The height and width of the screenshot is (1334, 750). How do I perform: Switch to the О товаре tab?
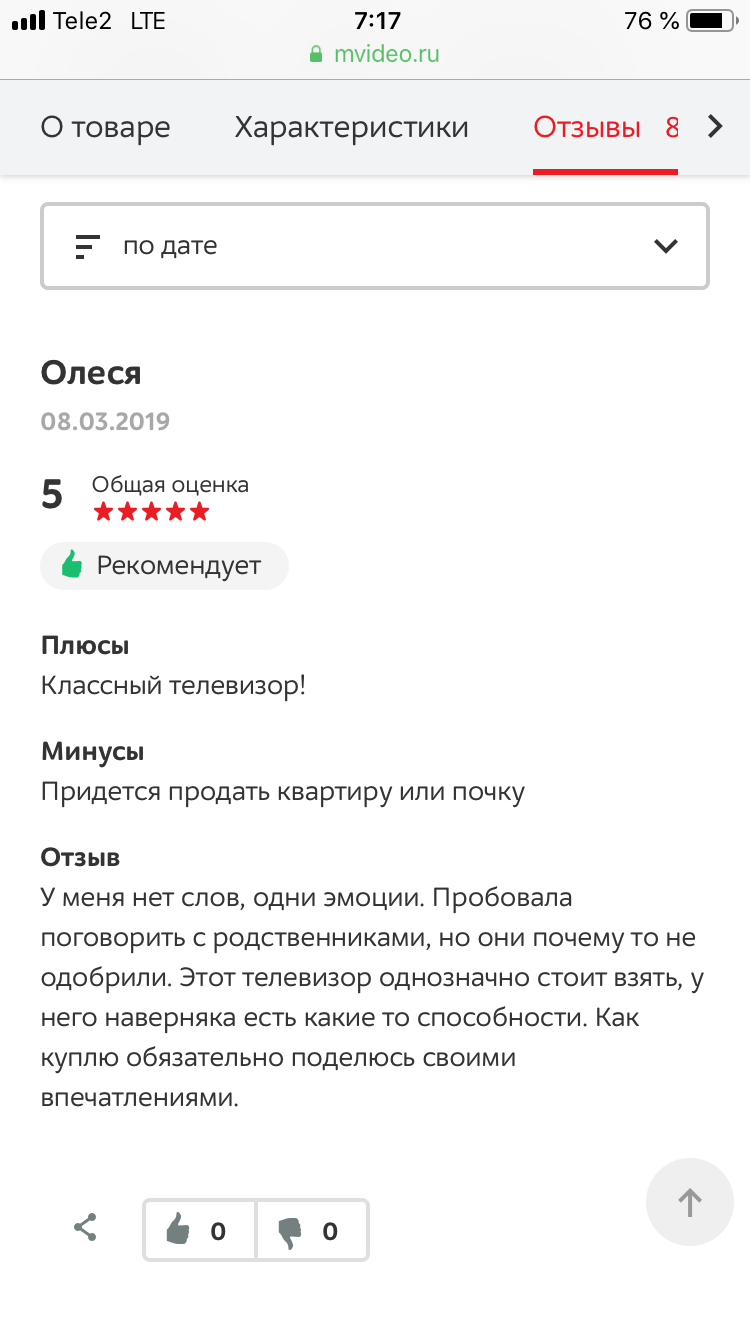pos(105,128)
